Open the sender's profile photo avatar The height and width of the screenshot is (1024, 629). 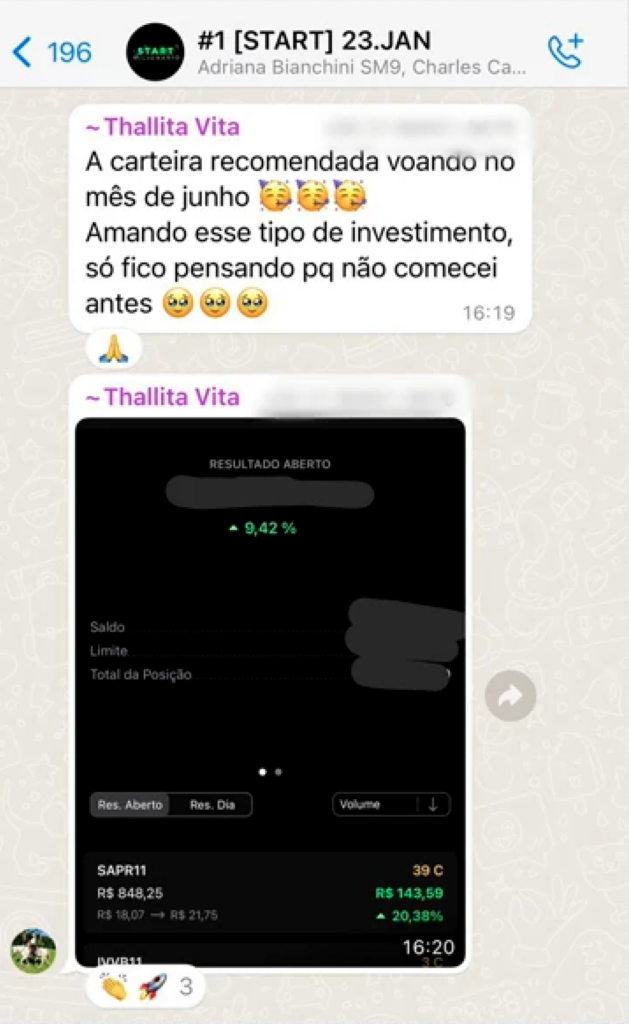tap(33, 949)
